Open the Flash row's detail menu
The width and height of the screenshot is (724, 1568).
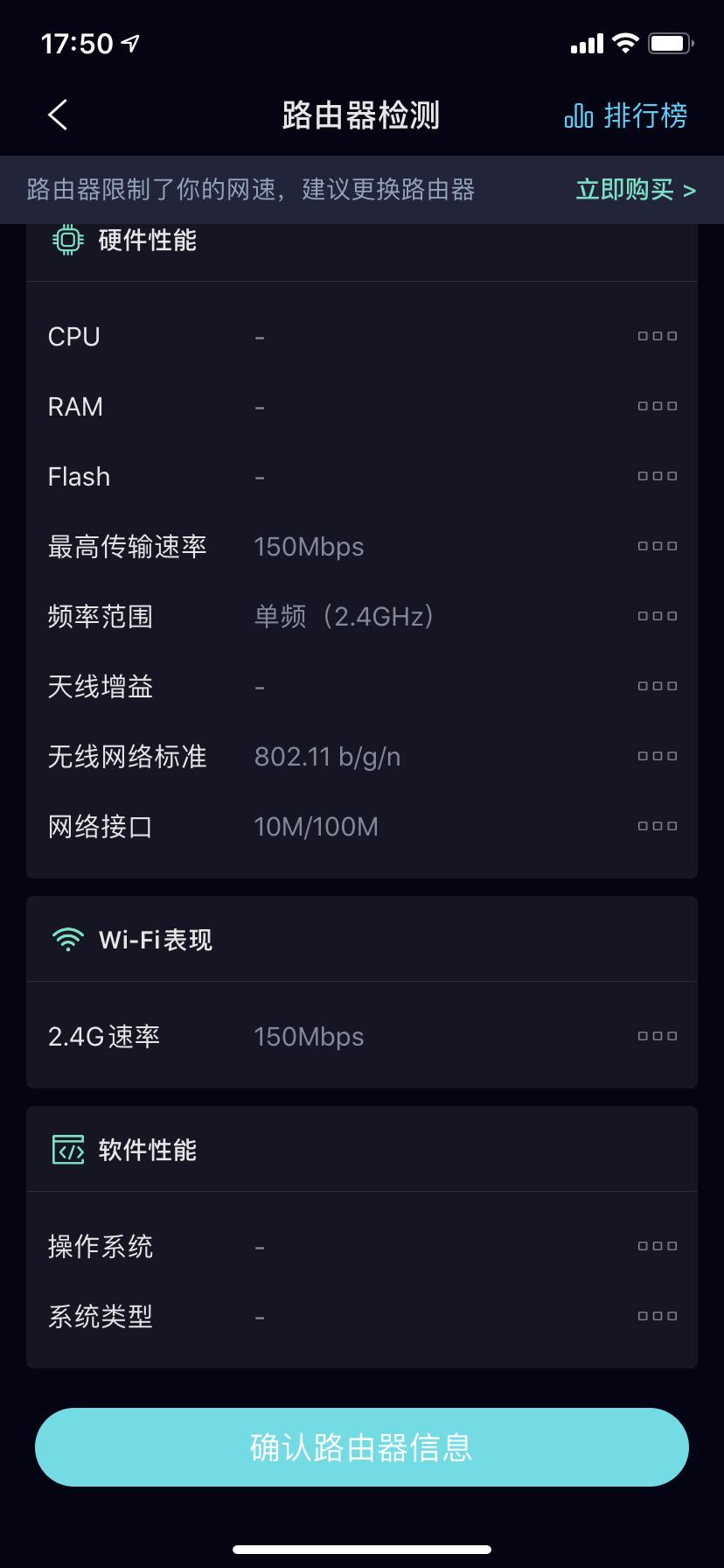click(657, 475)
